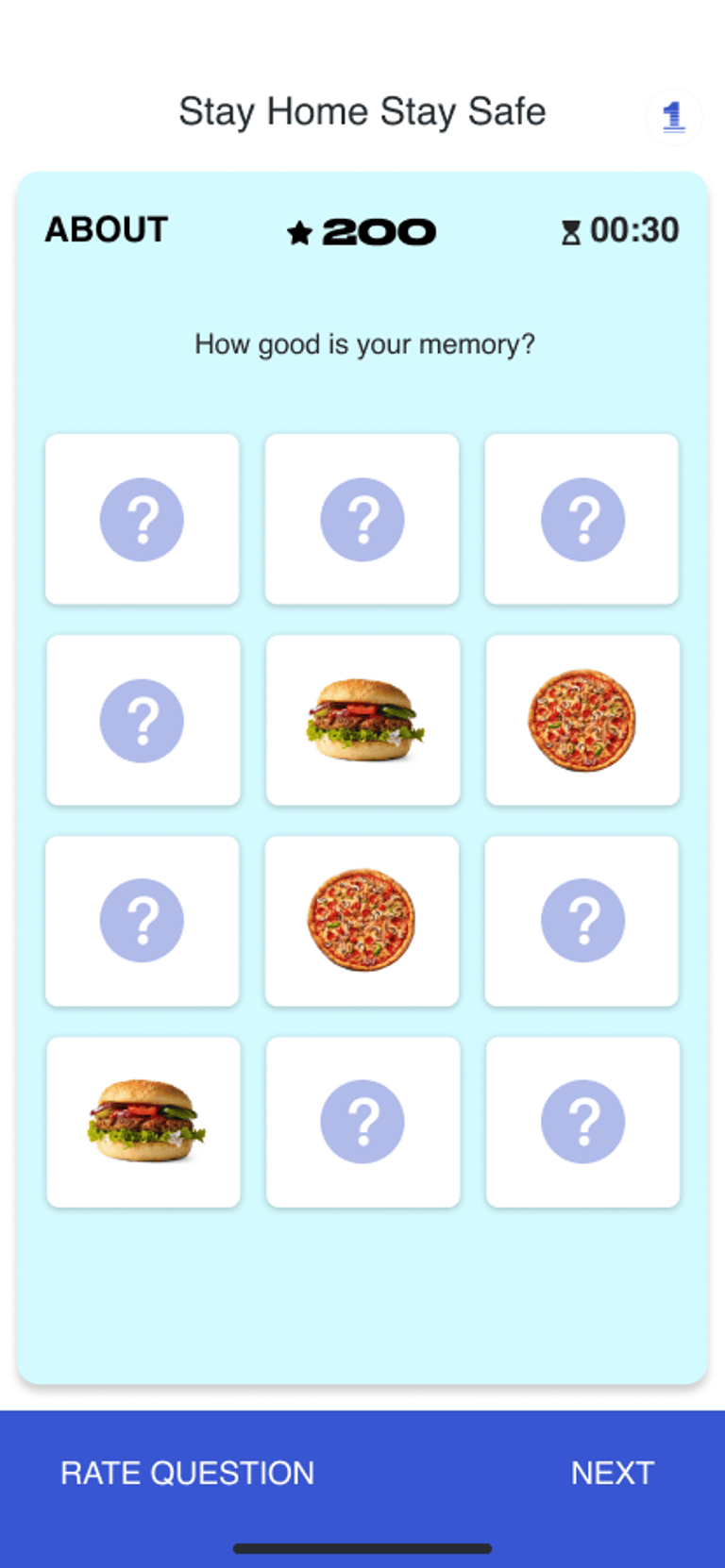The height and width of the screenshot is (1568, 725).
Task: Go to the NEXT question
Action: point(612,1473)
